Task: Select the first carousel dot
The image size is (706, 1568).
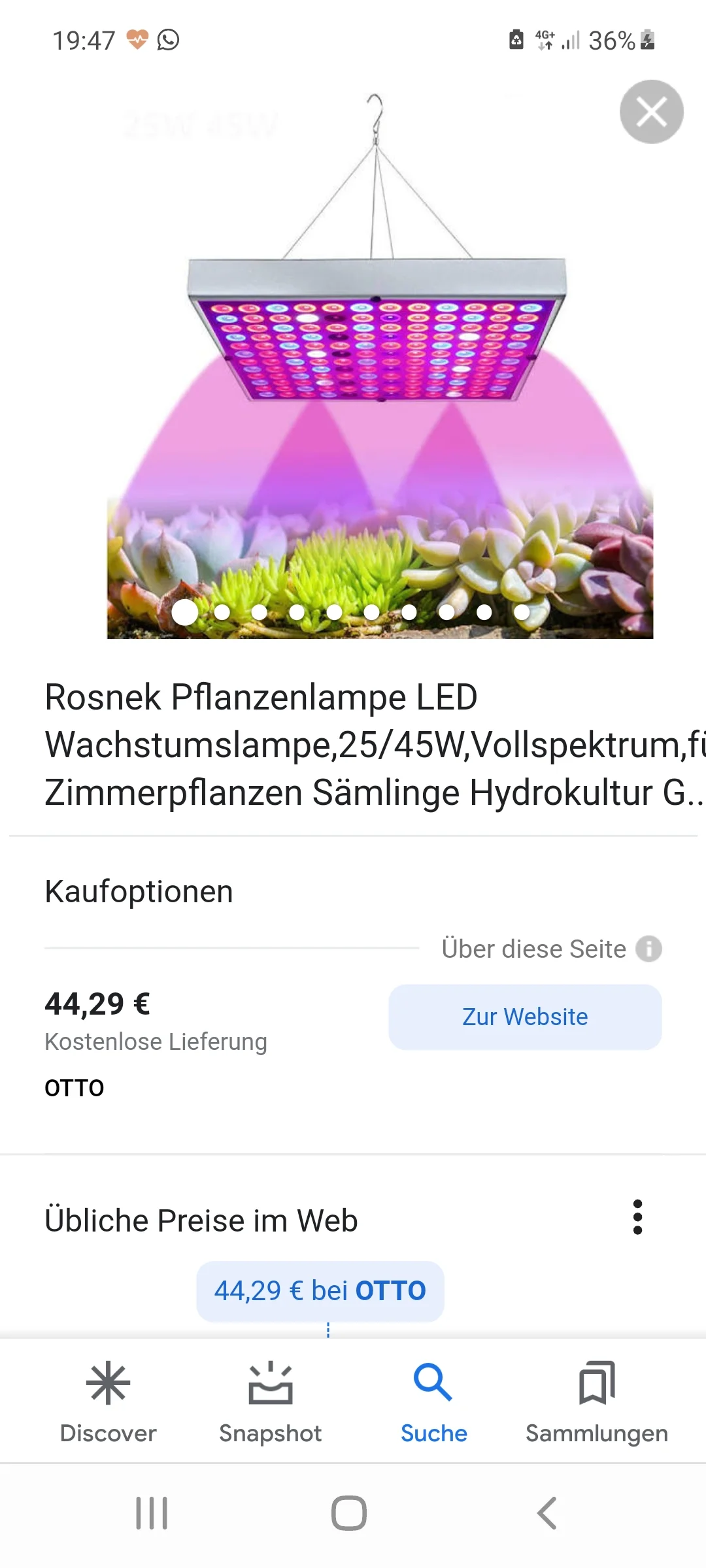Action: (x=184, y=612)
